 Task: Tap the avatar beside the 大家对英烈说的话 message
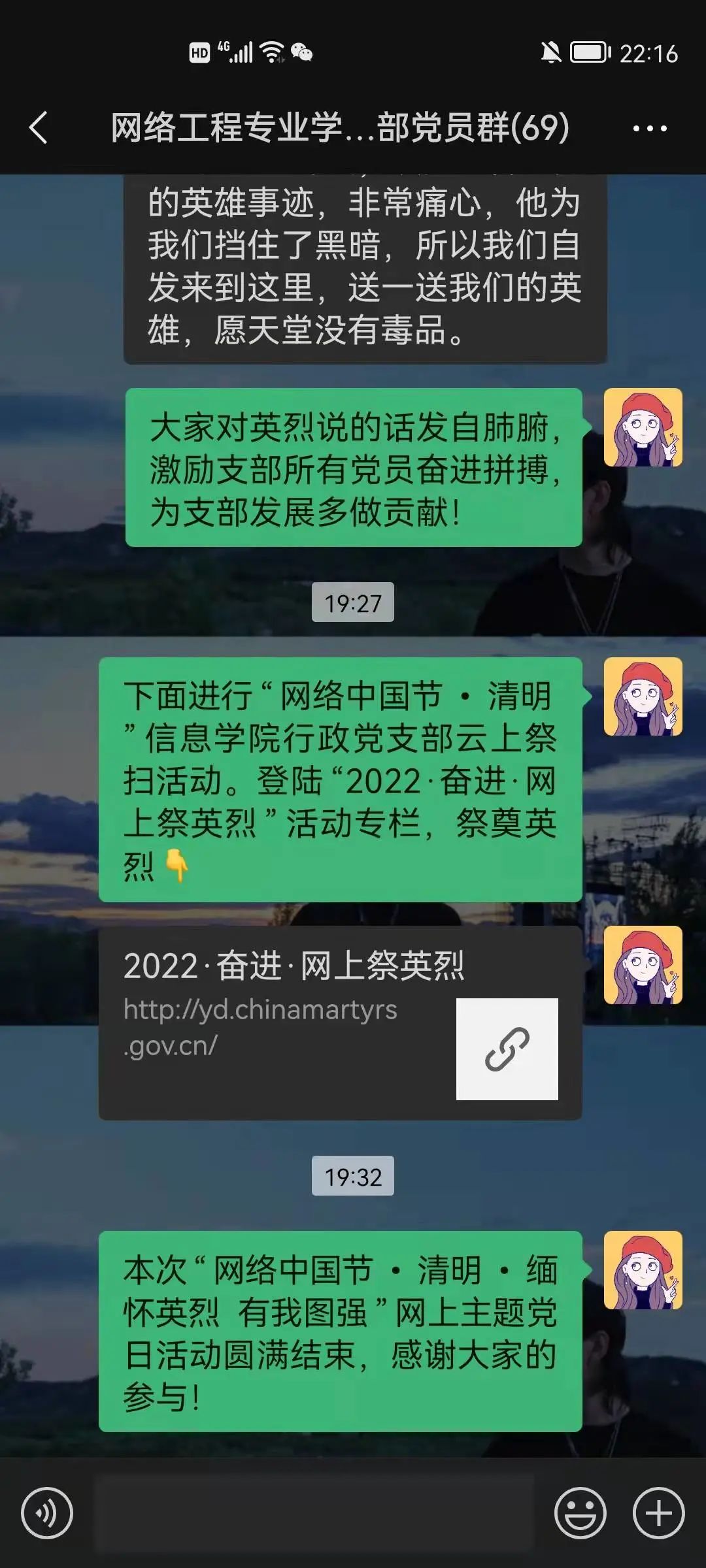[x=643, y=427]
